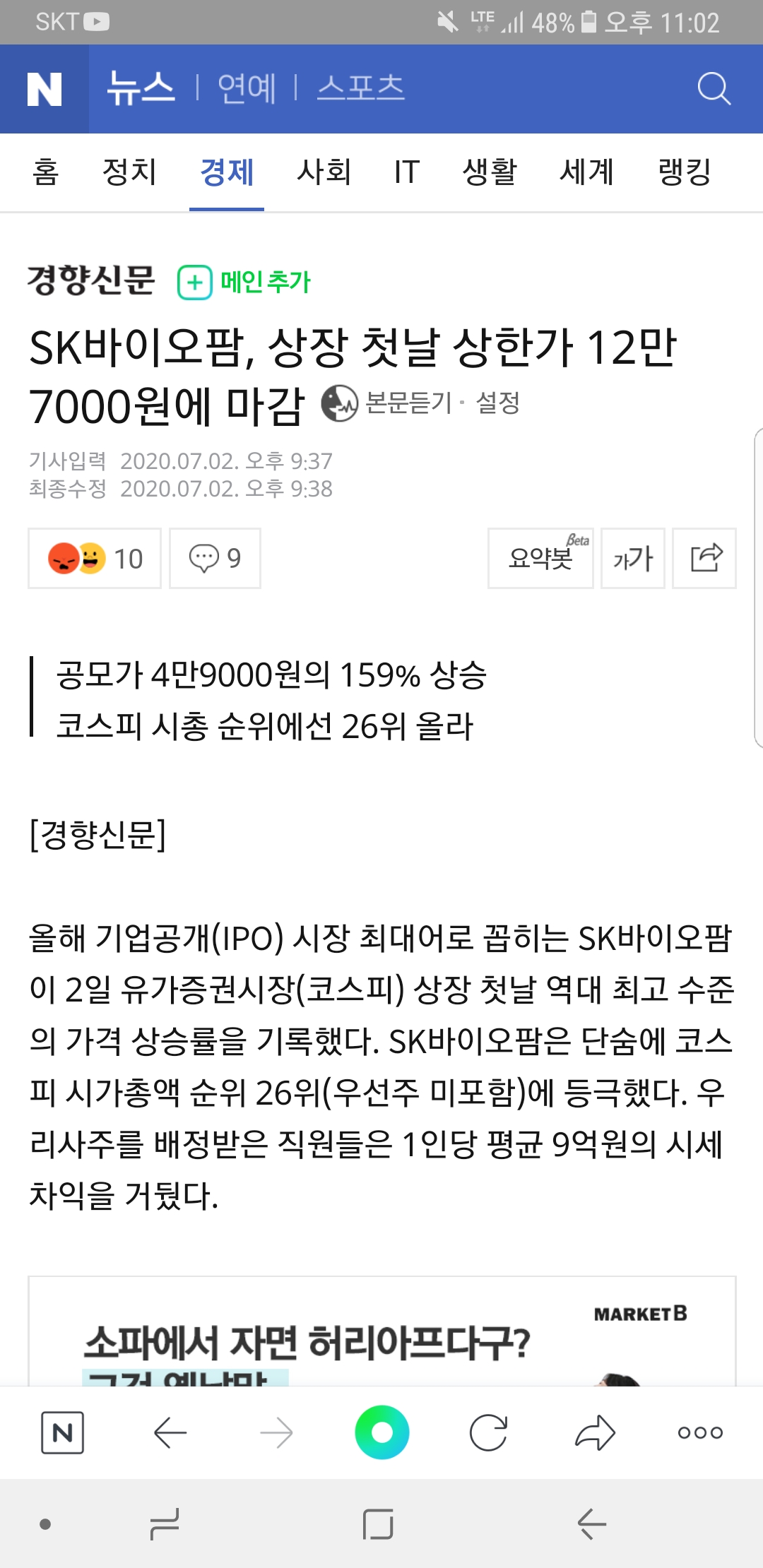
Task: Open the search magnifier icon
Action: [x=714, y=89]
